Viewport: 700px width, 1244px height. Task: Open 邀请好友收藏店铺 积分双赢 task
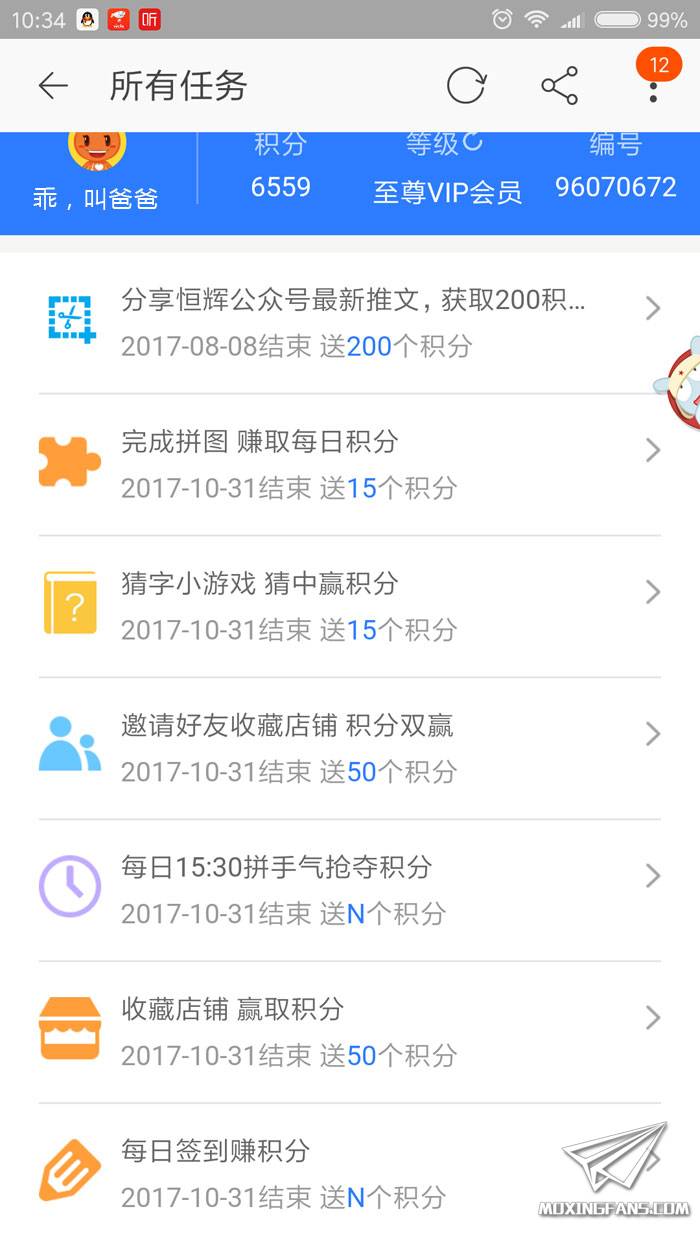(350, 748)
